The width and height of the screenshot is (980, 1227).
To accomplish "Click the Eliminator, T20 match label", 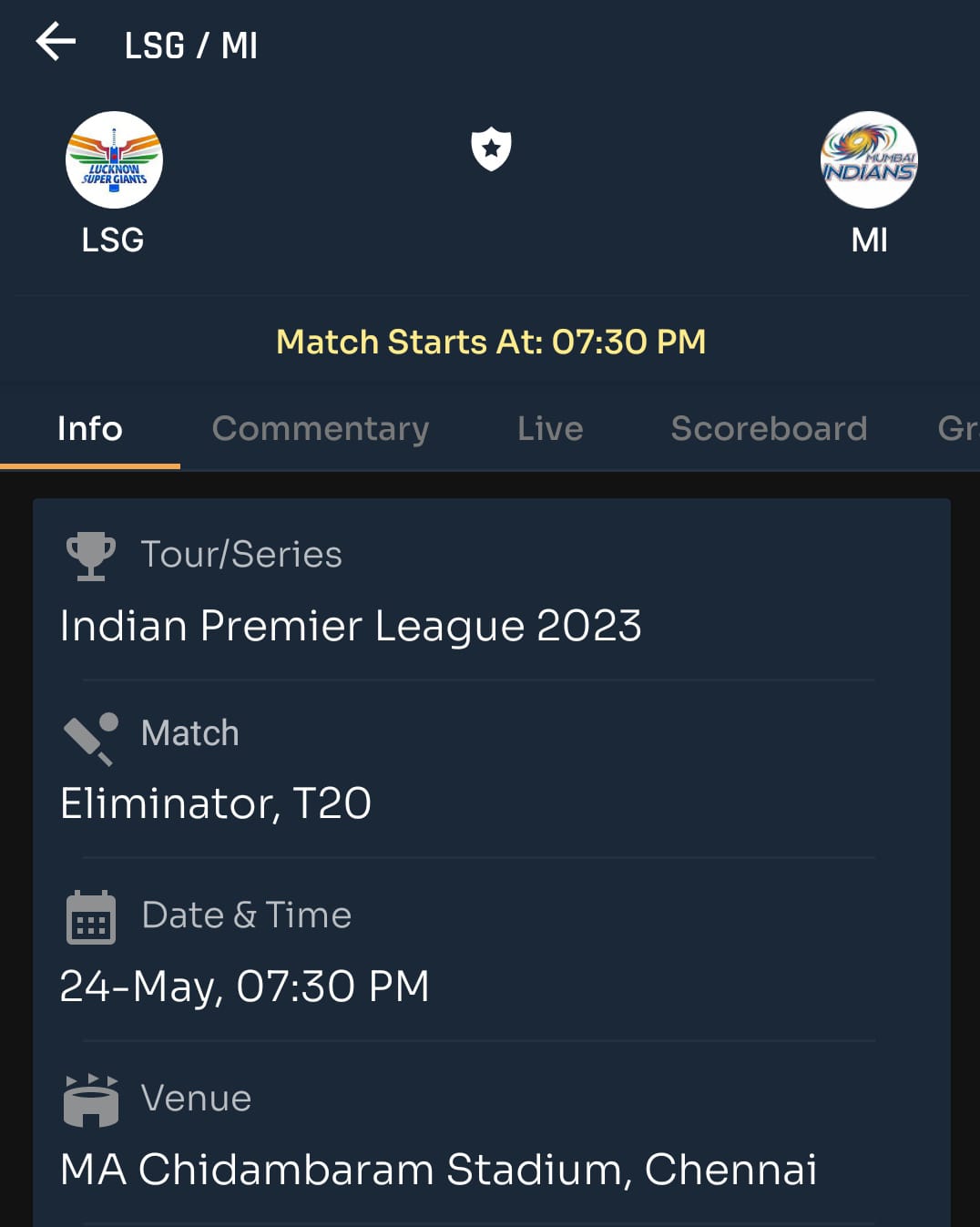I will 216,804.
